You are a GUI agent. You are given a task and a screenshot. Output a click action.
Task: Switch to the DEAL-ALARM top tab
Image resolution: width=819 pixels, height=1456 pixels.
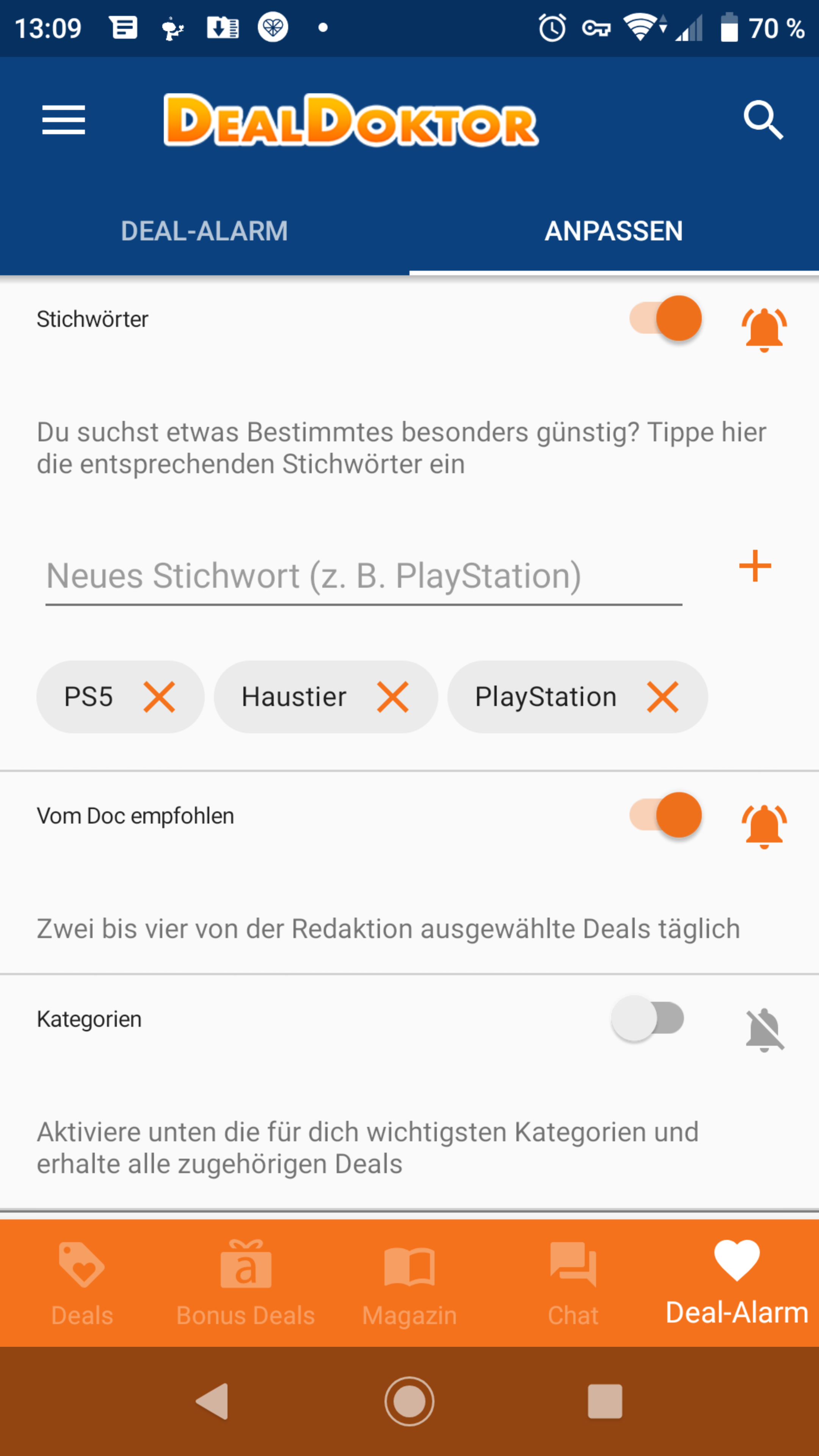(x=205, y=231)
